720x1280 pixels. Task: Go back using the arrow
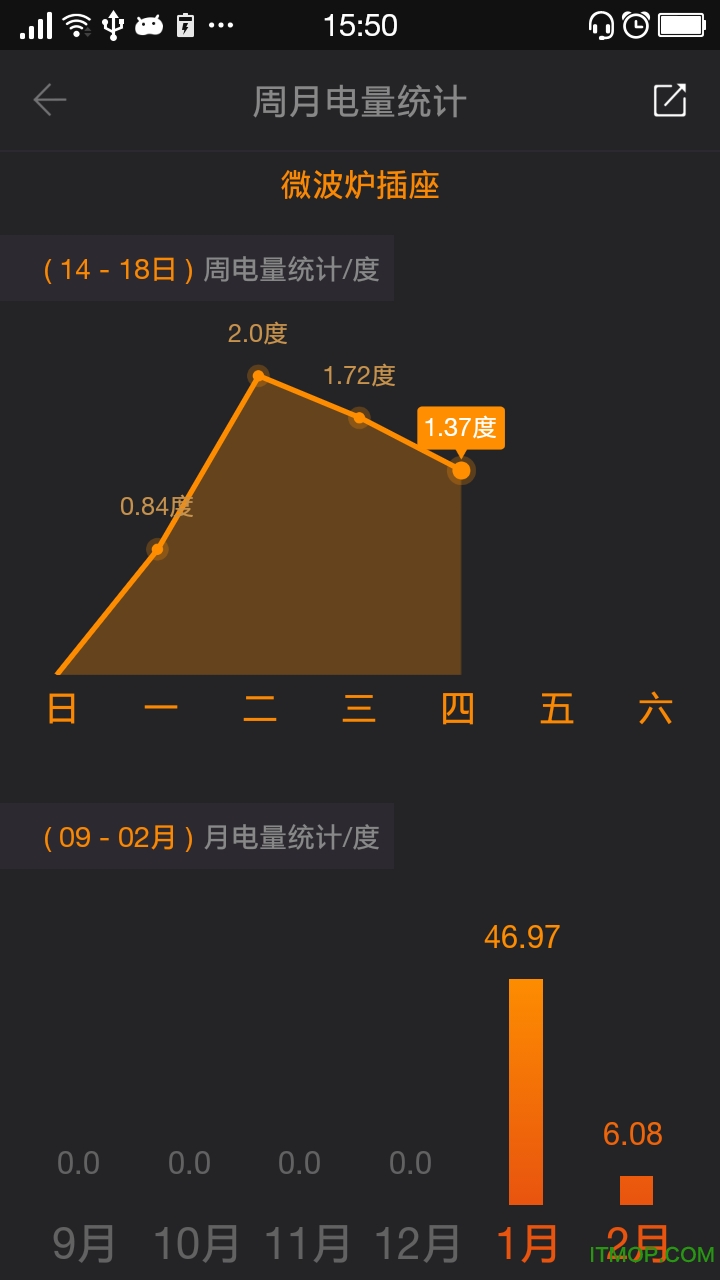[49, 100]
